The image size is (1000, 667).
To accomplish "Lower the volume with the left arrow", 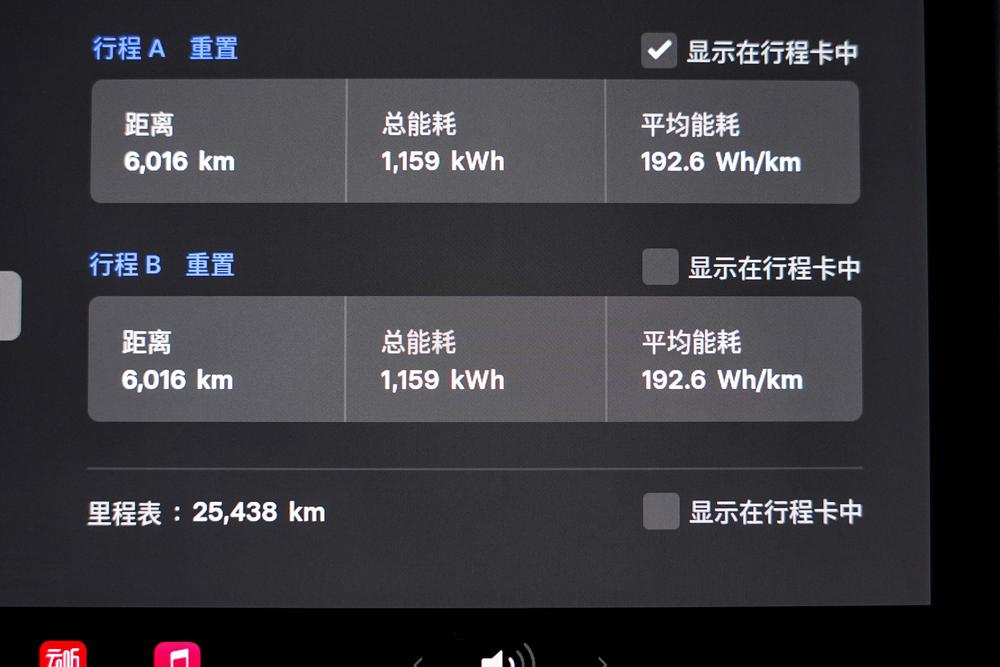I will coord(418,661).
